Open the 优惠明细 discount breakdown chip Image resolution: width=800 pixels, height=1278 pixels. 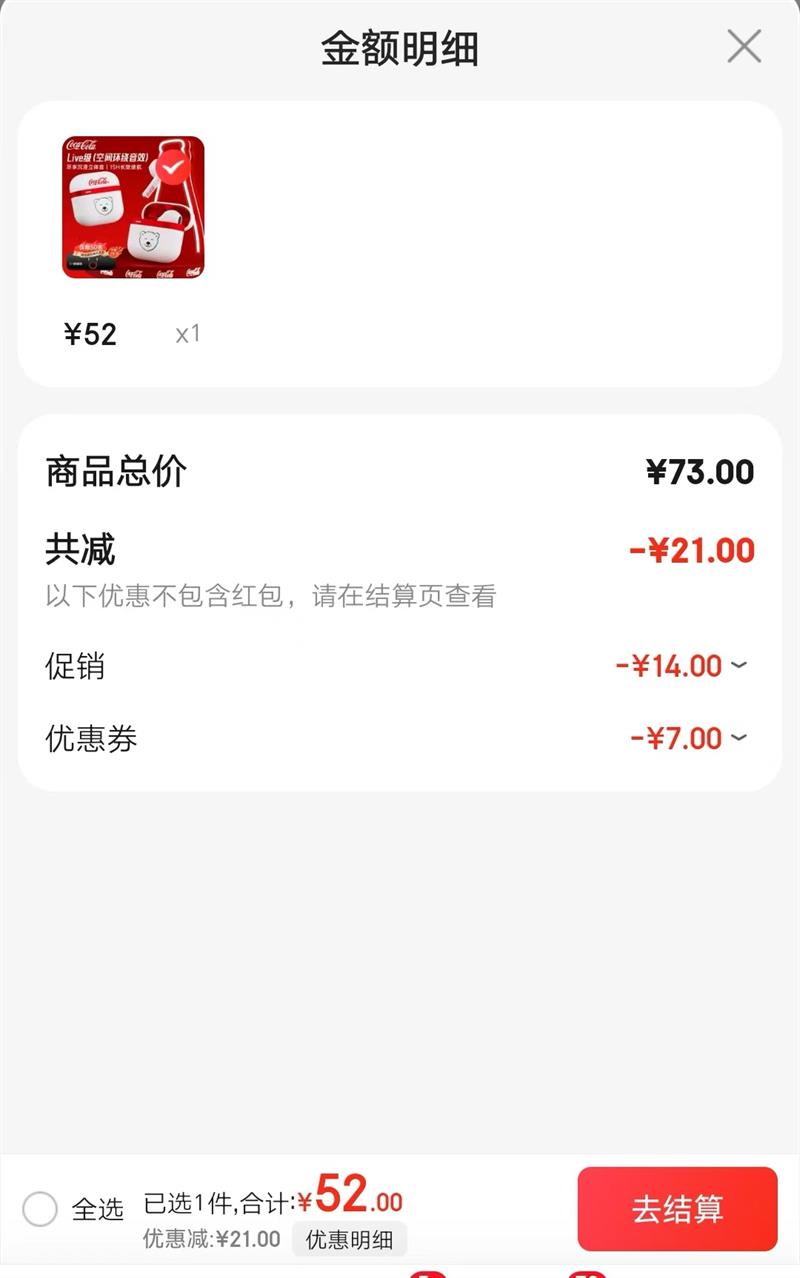coord(349,1240)
